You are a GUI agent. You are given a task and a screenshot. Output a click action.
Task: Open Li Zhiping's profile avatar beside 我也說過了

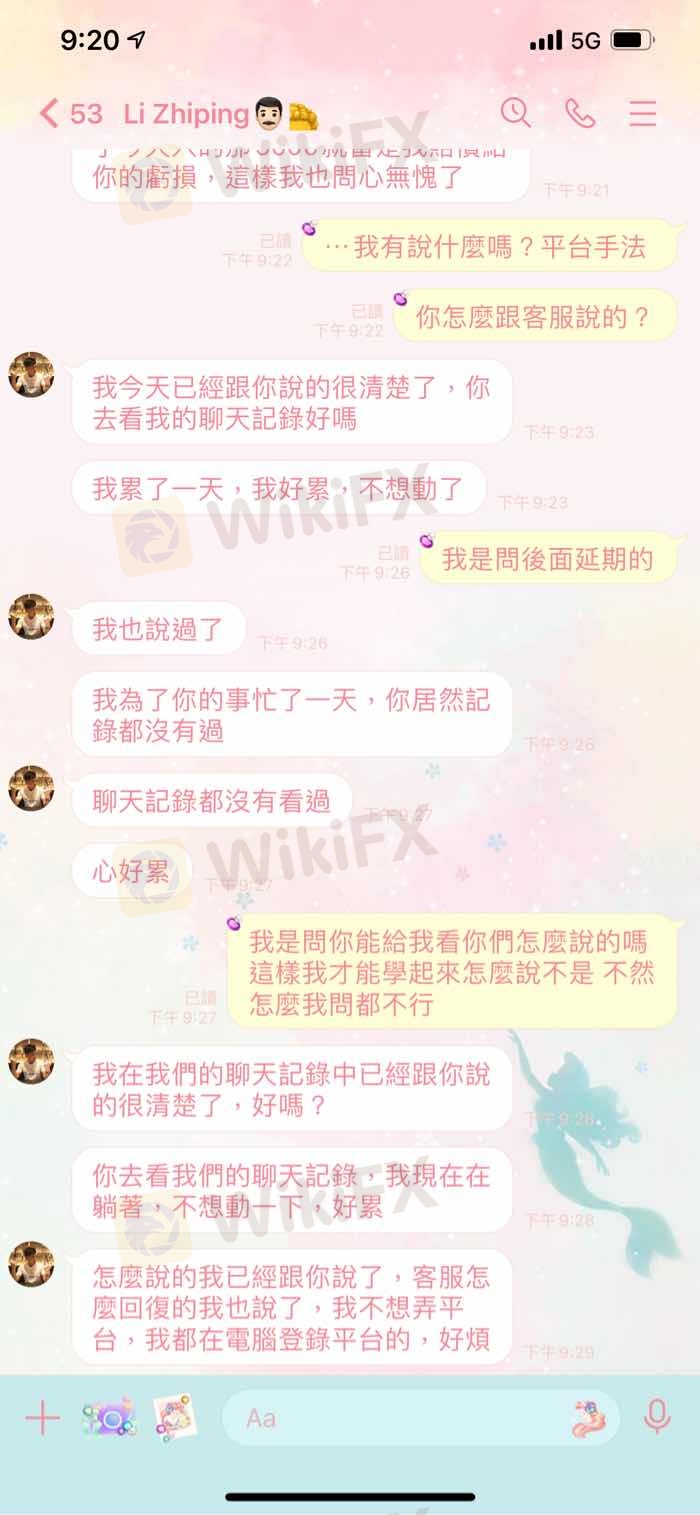[31, 616]
